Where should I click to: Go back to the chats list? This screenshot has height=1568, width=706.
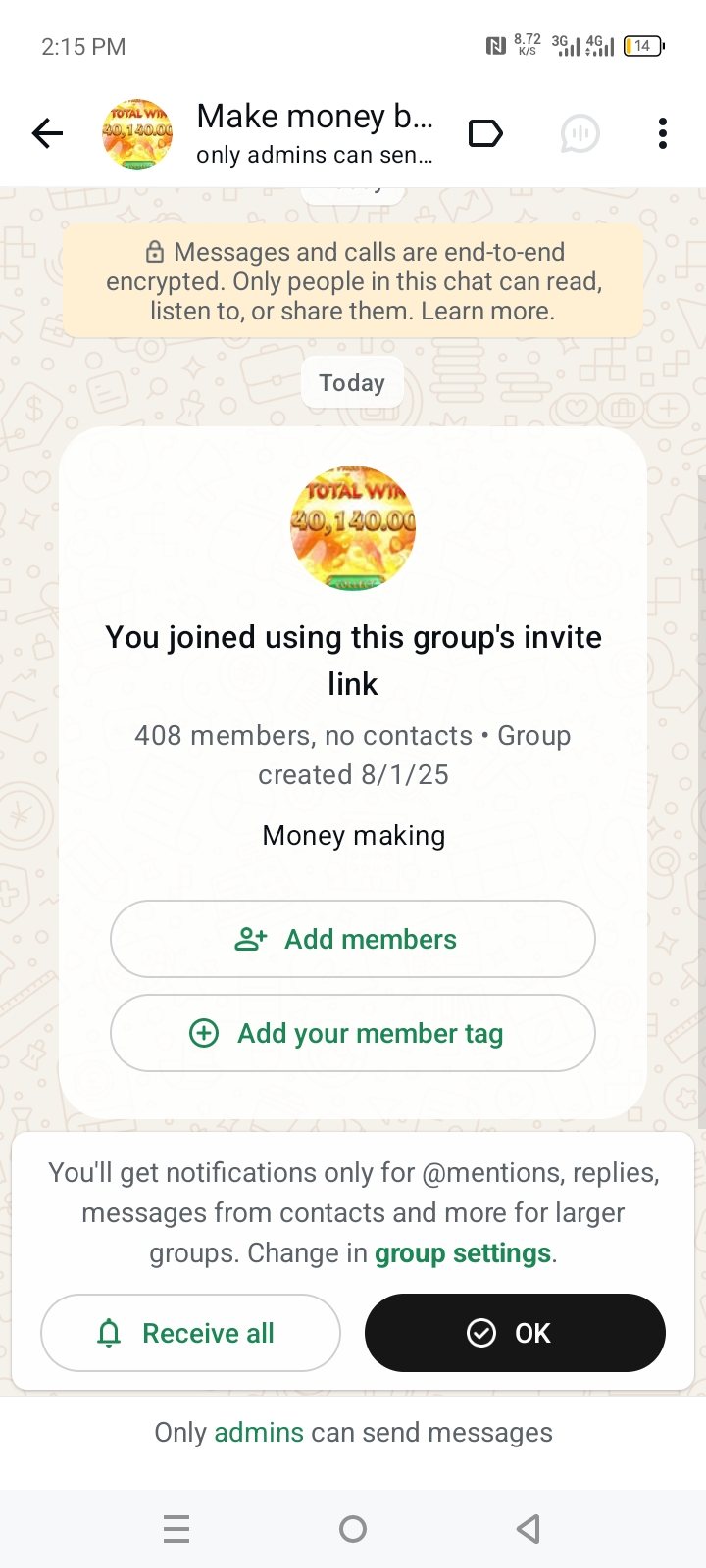pyautogui.click(x=47, y=133)
